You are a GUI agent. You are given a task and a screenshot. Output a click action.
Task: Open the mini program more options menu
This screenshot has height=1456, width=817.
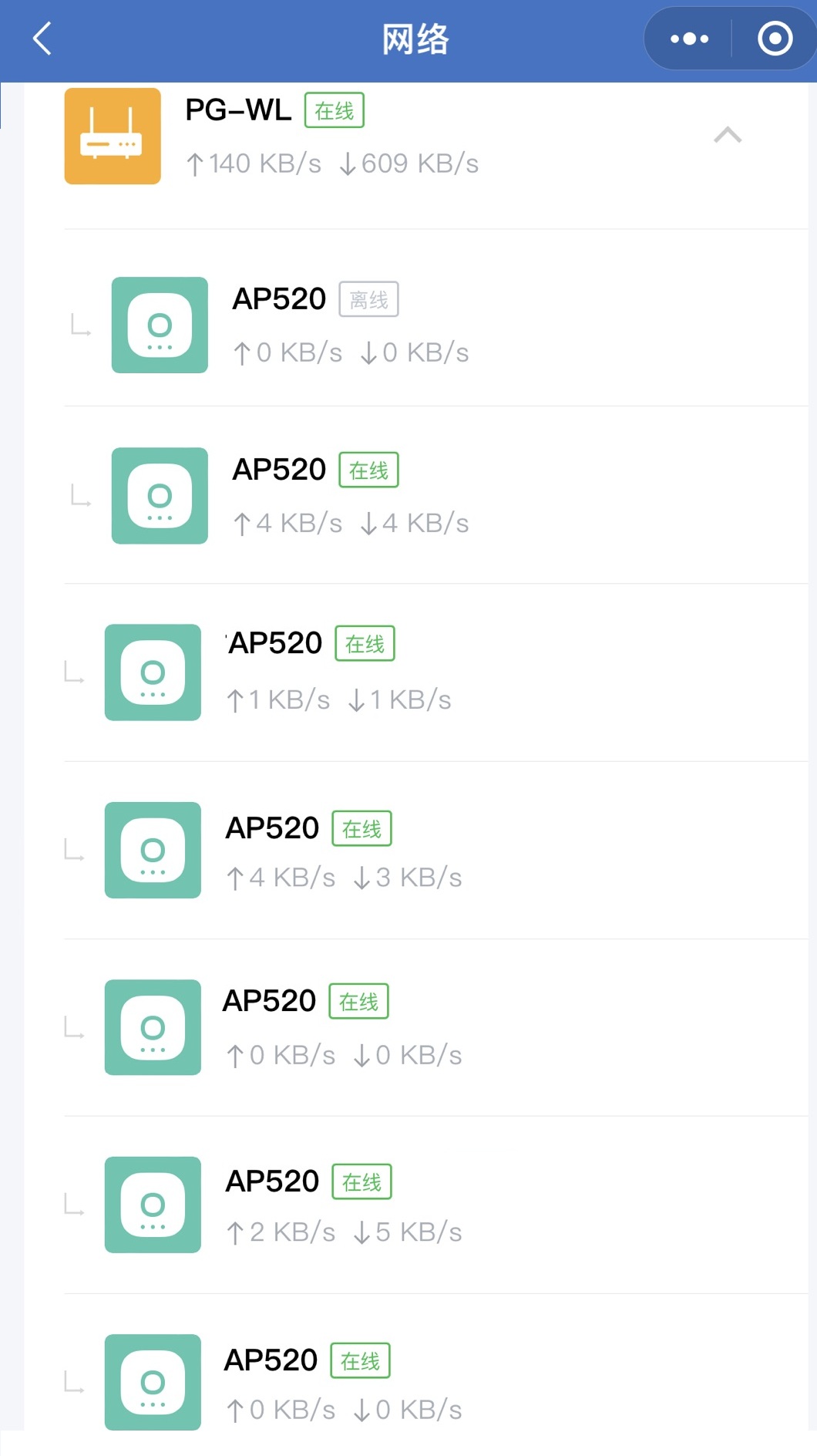point(689,39)
